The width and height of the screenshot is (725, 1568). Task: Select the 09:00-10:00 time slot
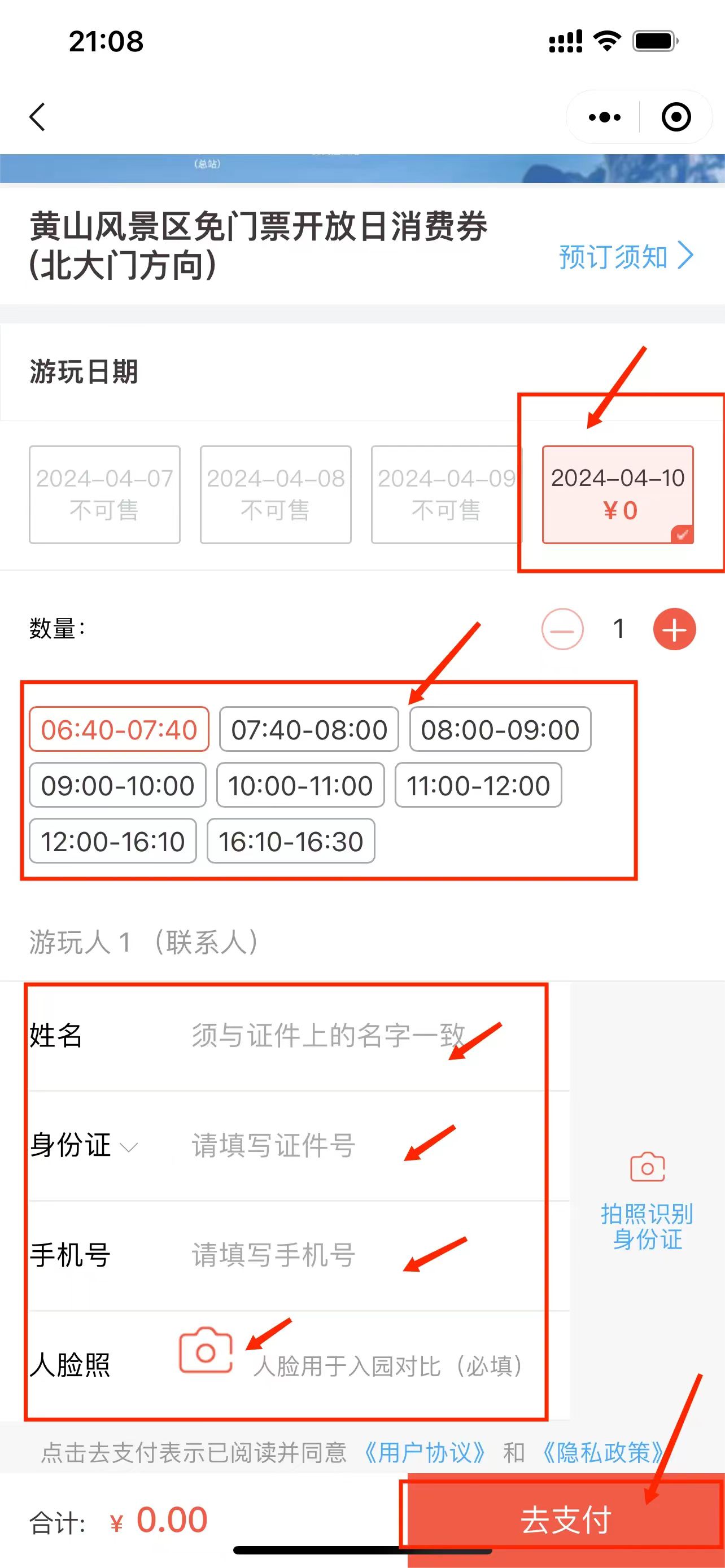tap(117, 785)
